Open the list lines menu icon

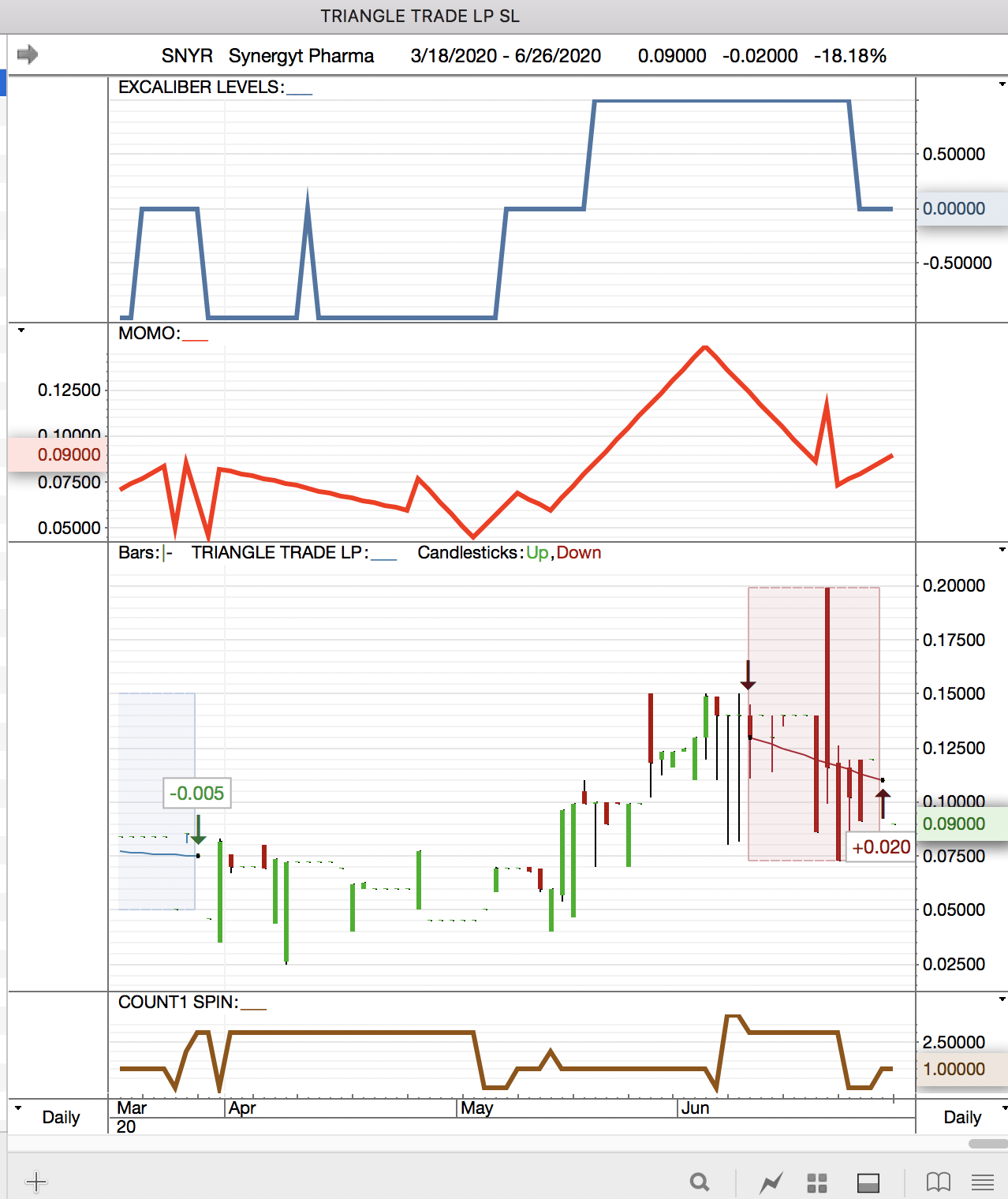pyautogui.click(x=983, y=1182)
